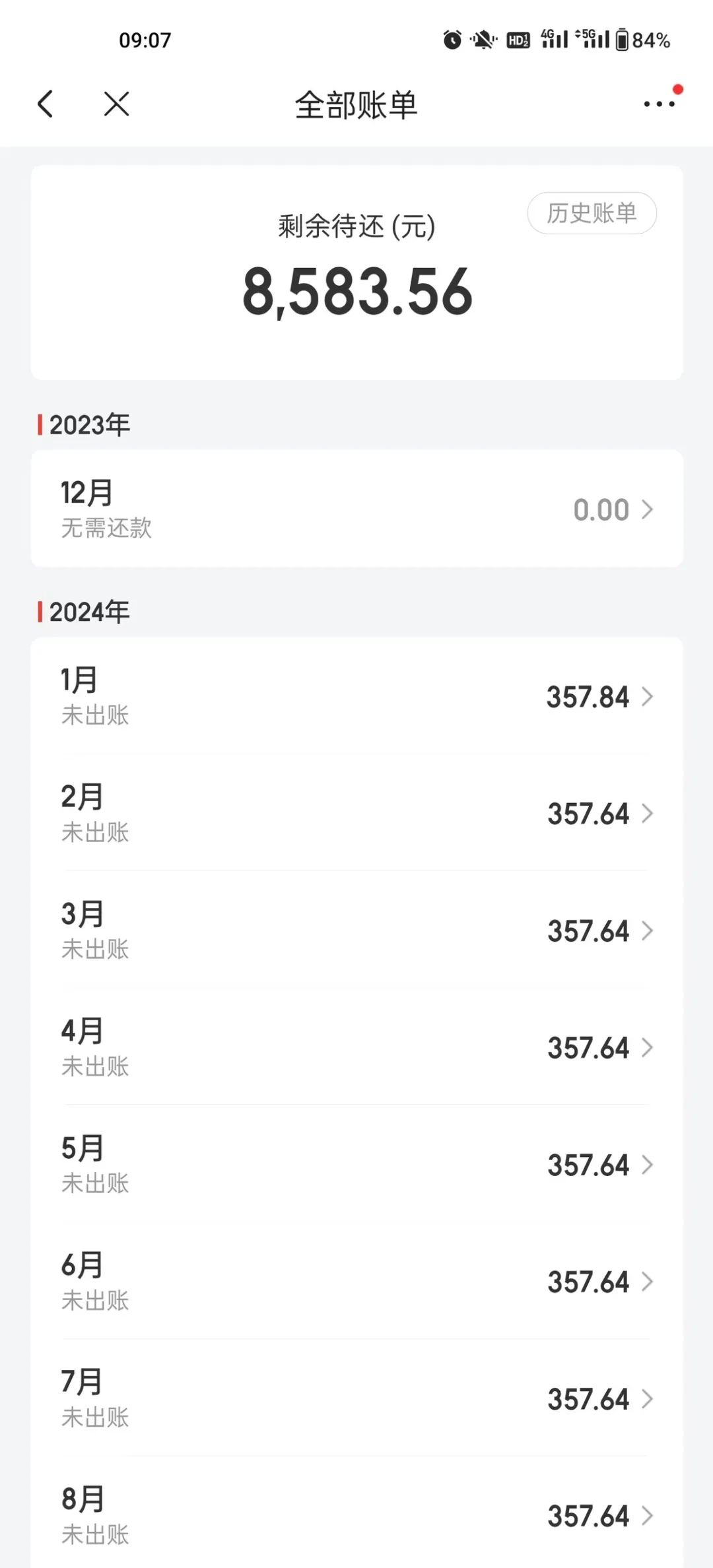Open the 2023年 12月 bill

(x=356, y=509)
